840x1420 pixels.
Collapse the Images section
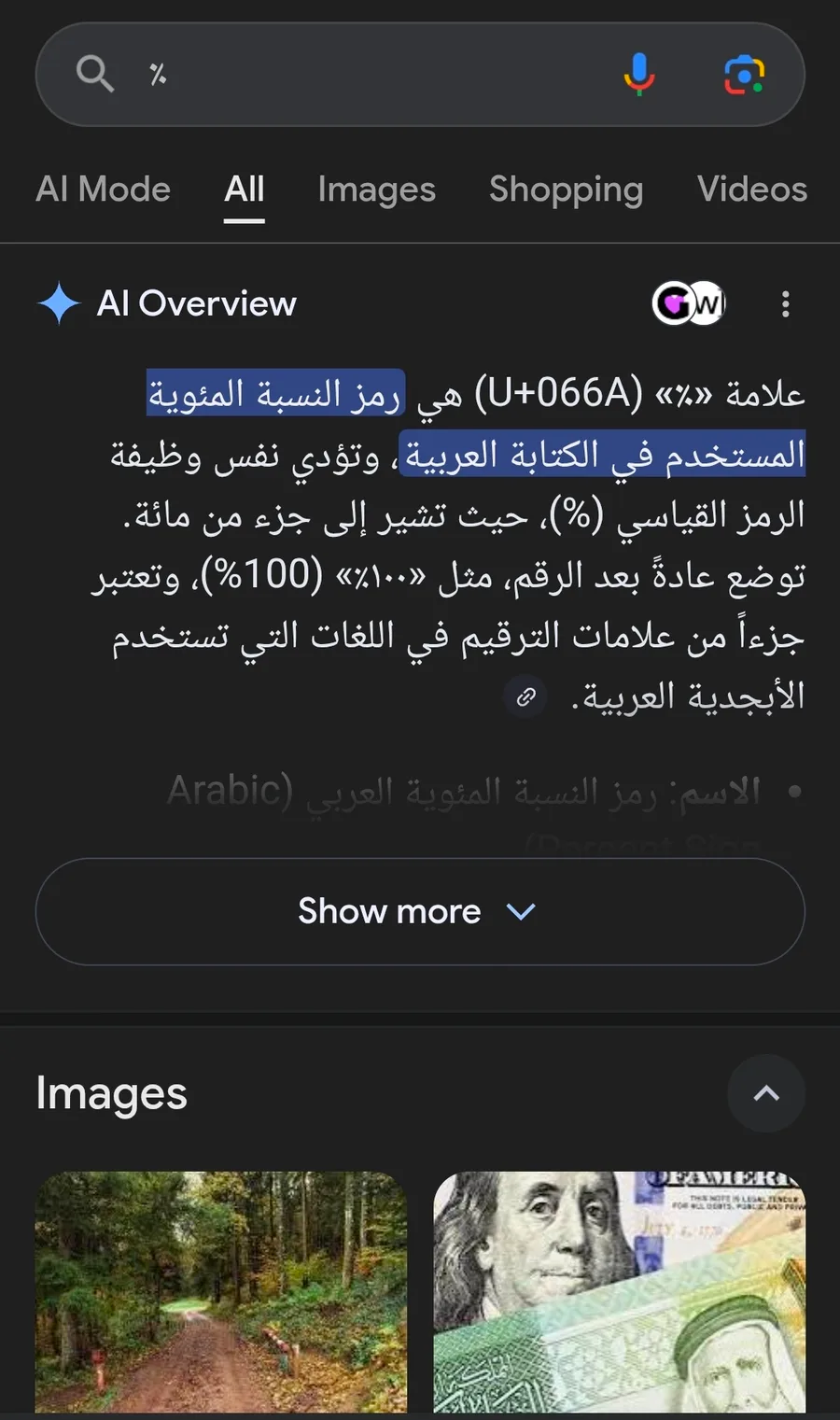(765, 1093)
